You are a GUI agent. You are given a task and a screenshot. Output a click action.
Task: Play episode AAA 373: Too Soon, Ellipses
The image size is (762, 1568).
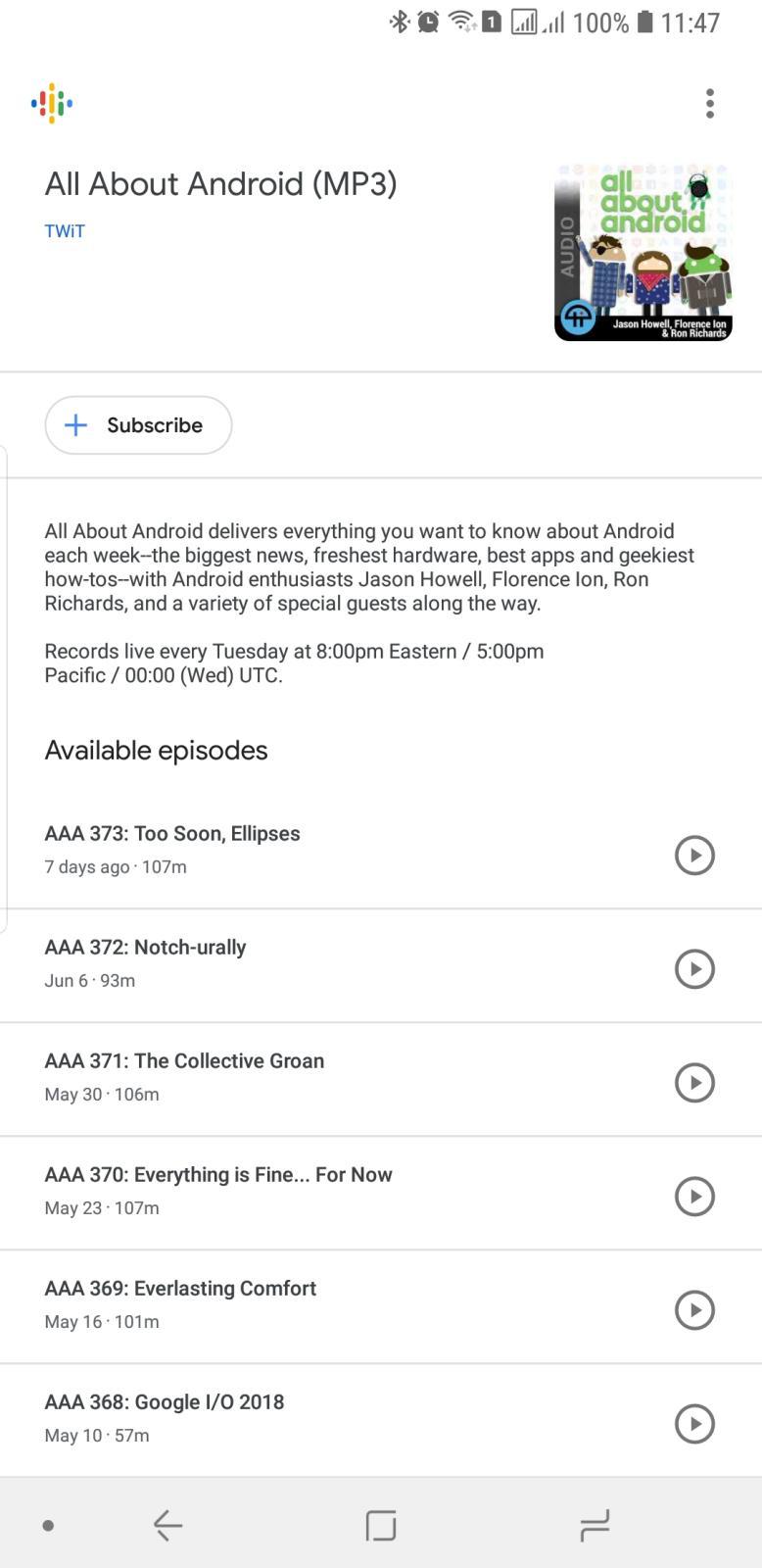coord(694,855)
